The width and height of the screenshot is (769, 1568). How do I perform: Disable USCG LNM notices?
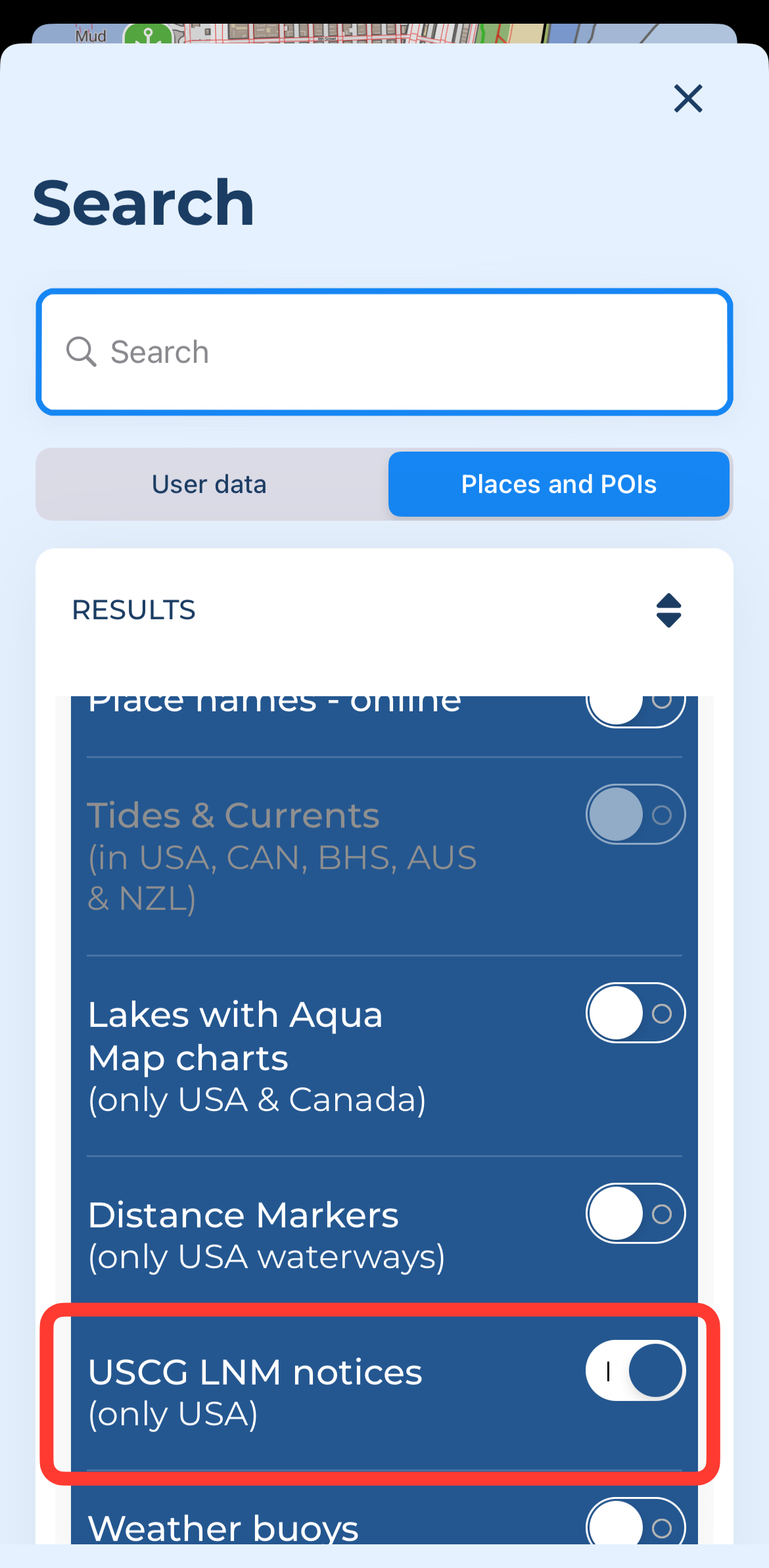(636, 1371)
